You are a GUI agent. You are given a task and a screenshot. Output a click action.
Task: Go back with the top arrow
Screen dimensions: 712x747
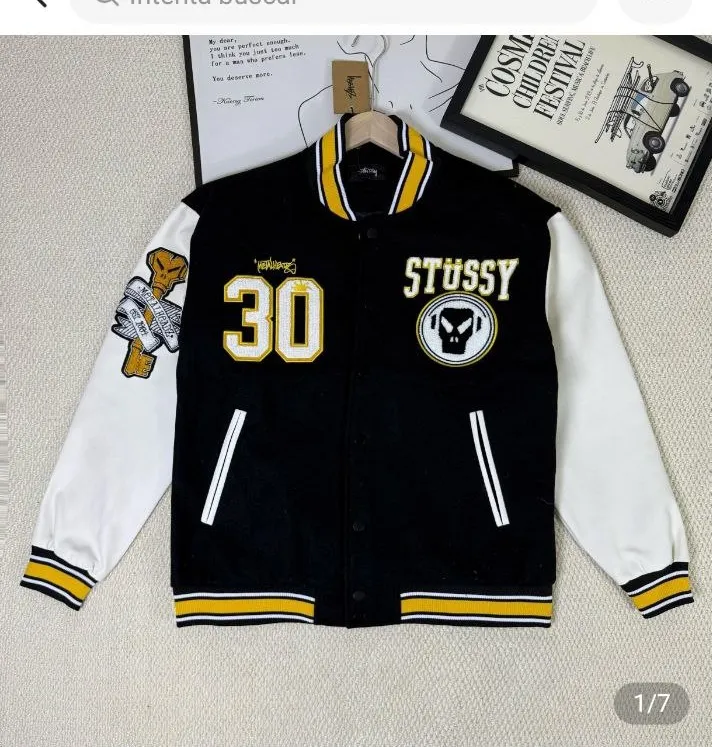click(36, 5)
